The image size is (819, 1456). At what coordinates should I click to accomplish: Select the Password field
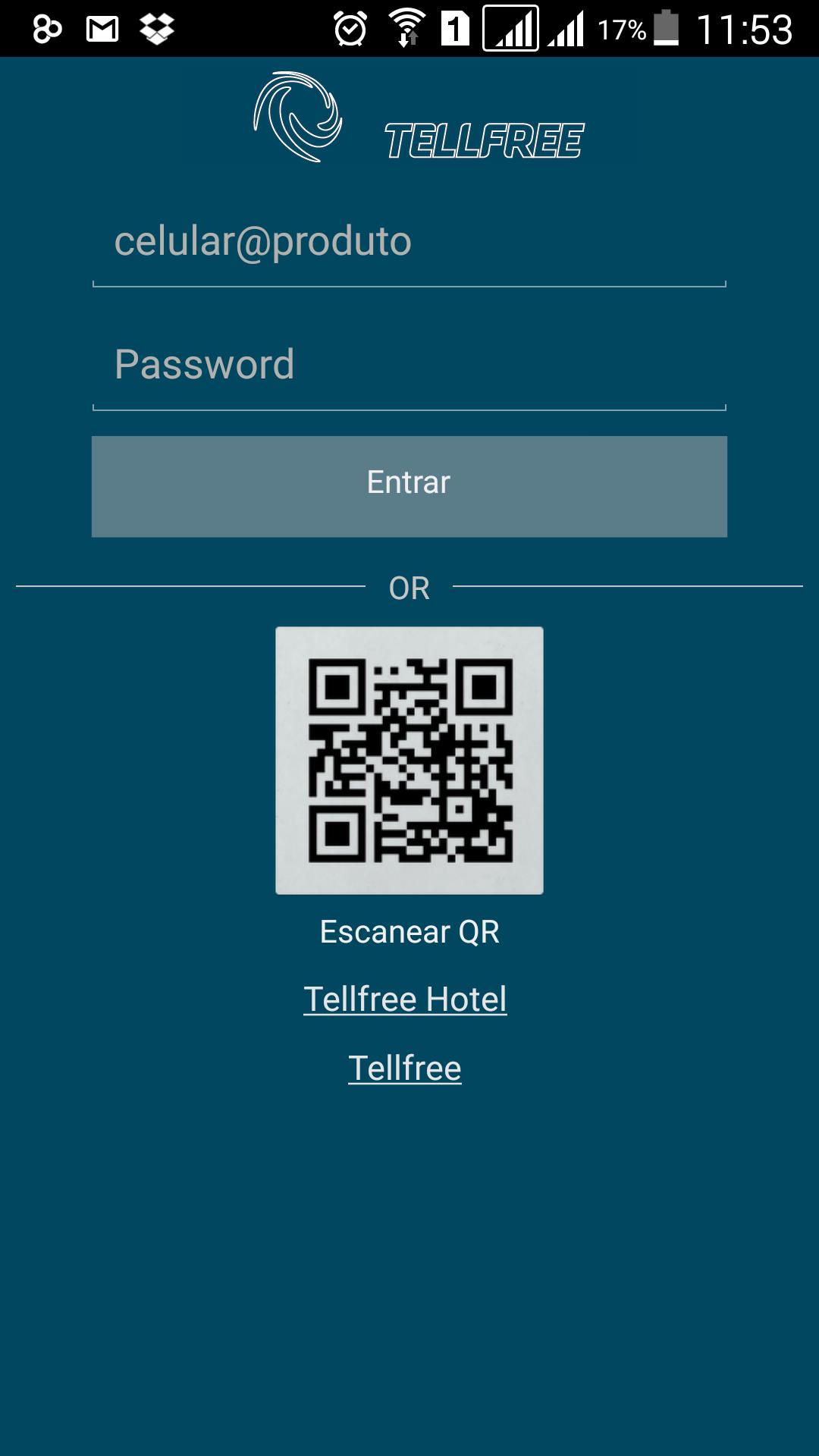[409, 366]
